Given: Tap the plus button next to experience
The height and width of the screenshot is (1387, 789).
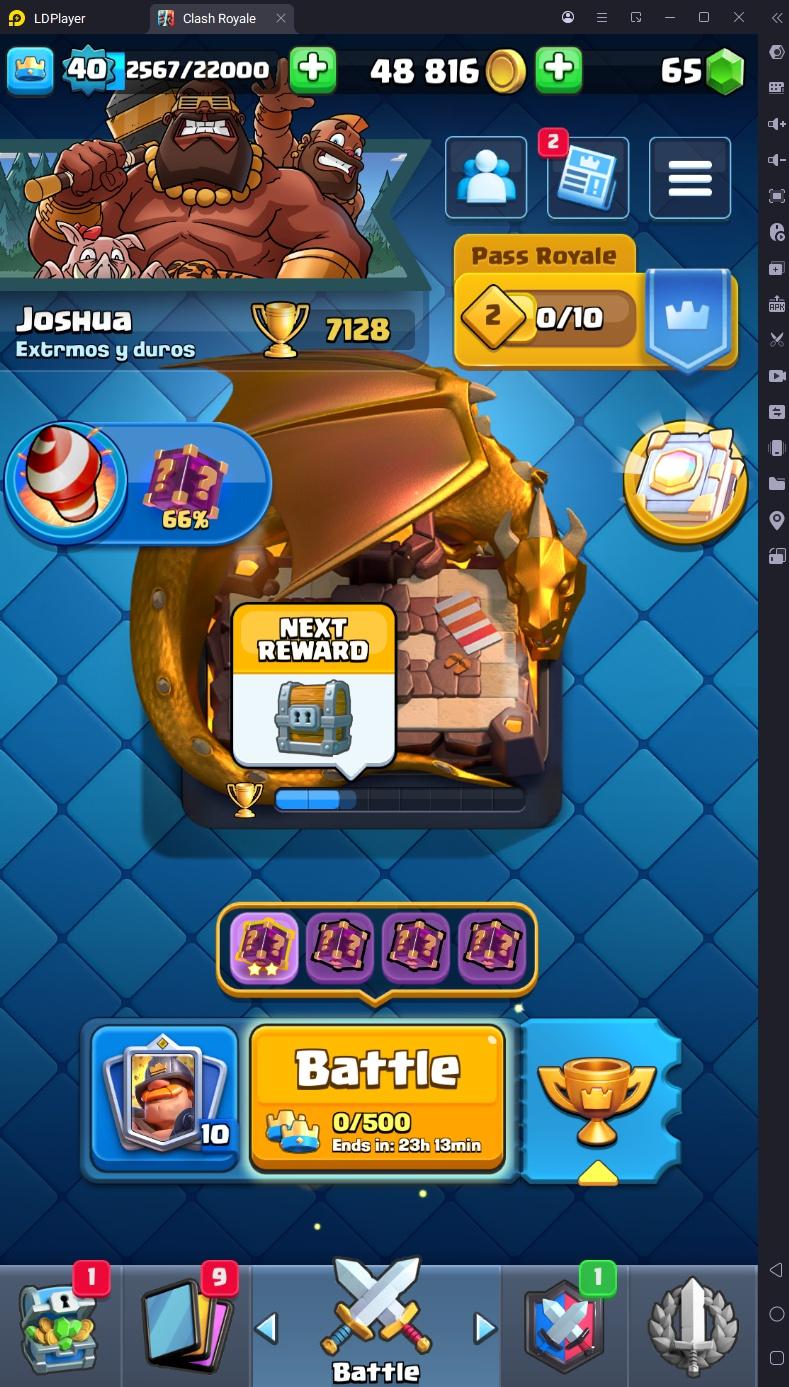Looking at the screenshot, I should (313, 70).
